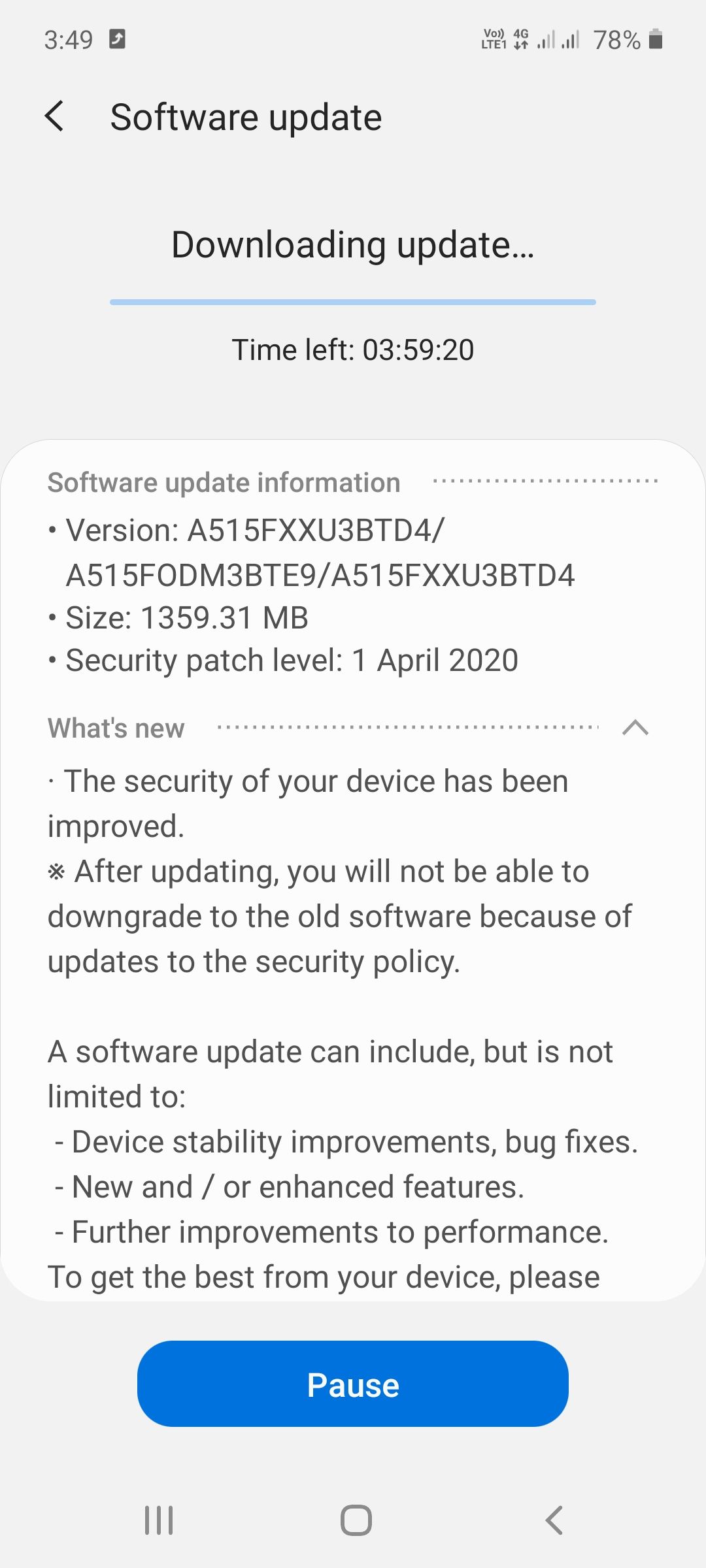Tap the system back button
Image resolution: width=706 pixels, height=1568 pixels.
coord(554,1520)
